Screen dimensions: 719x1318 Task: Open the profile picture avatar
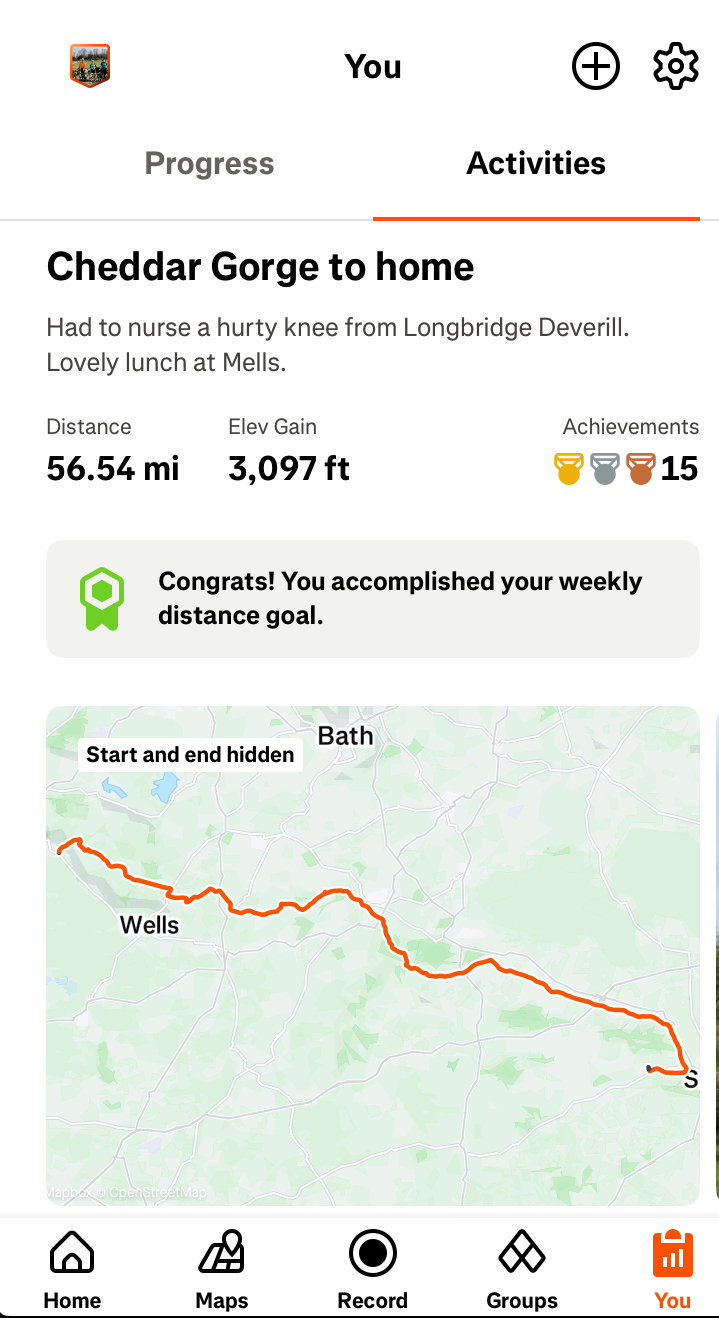(x=90, y=66)
